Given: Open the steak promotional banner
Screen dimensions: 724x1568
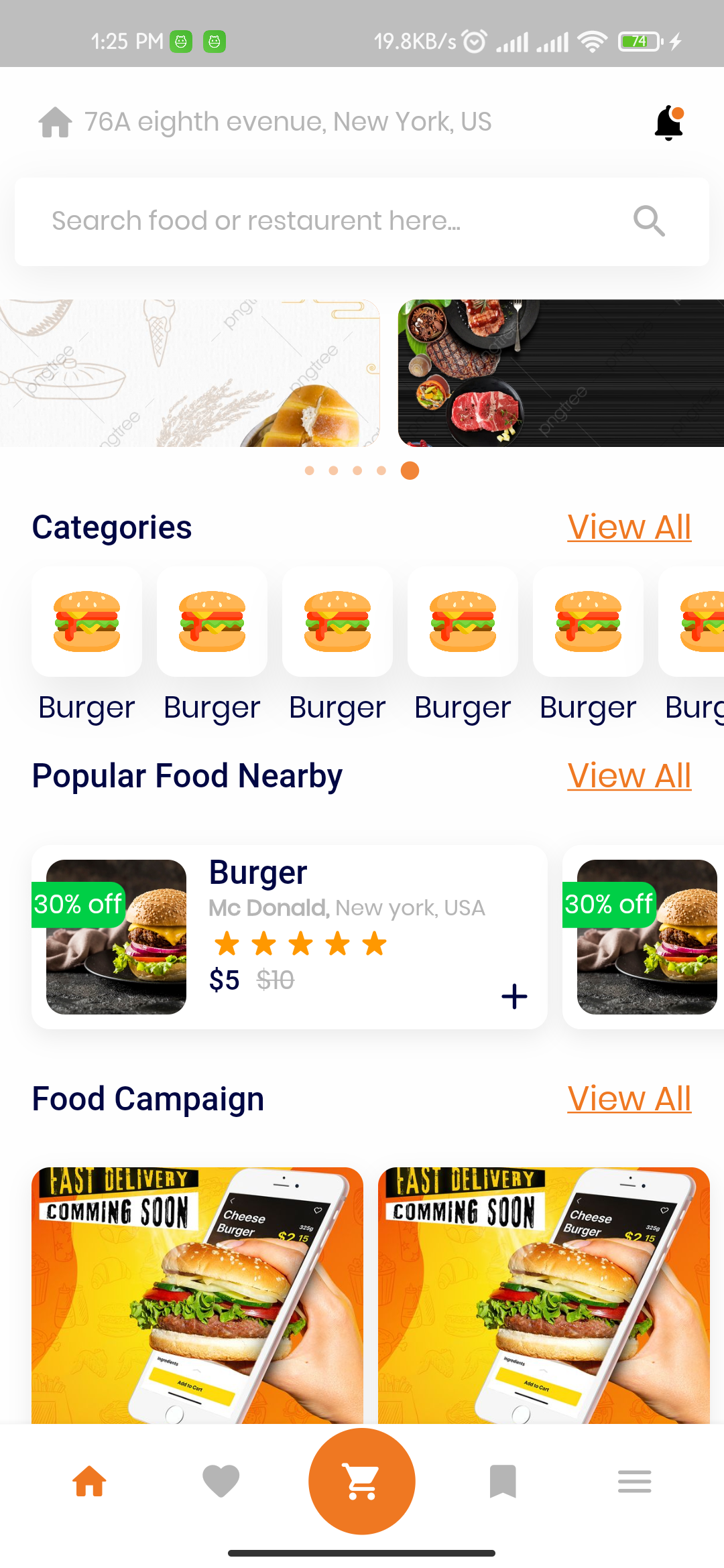Looking at the screenshot, I should pyautogui.click(x=560, y=373).
